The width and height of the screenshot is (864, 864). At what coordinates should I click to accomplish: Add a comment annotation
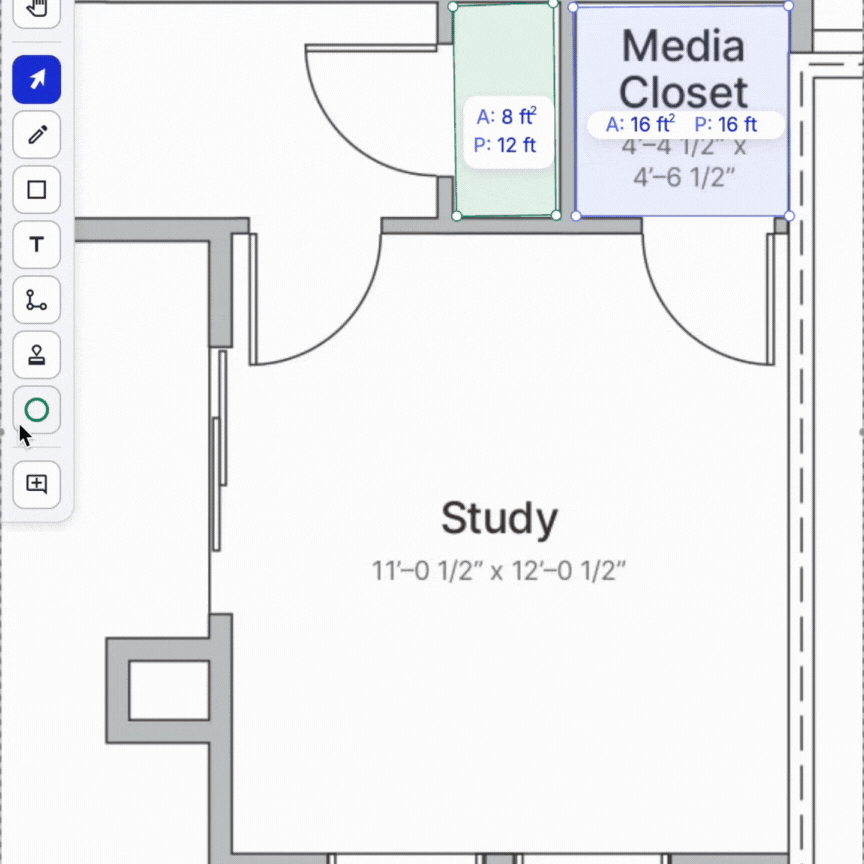point(36,484)
